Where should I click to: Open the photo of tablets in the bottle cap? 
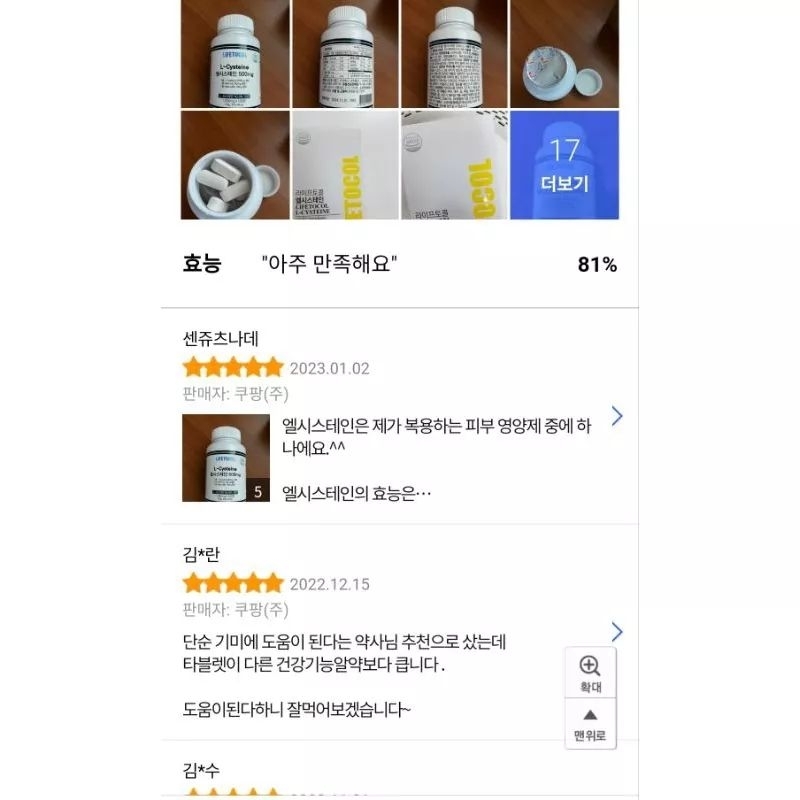tap(235, 165)
